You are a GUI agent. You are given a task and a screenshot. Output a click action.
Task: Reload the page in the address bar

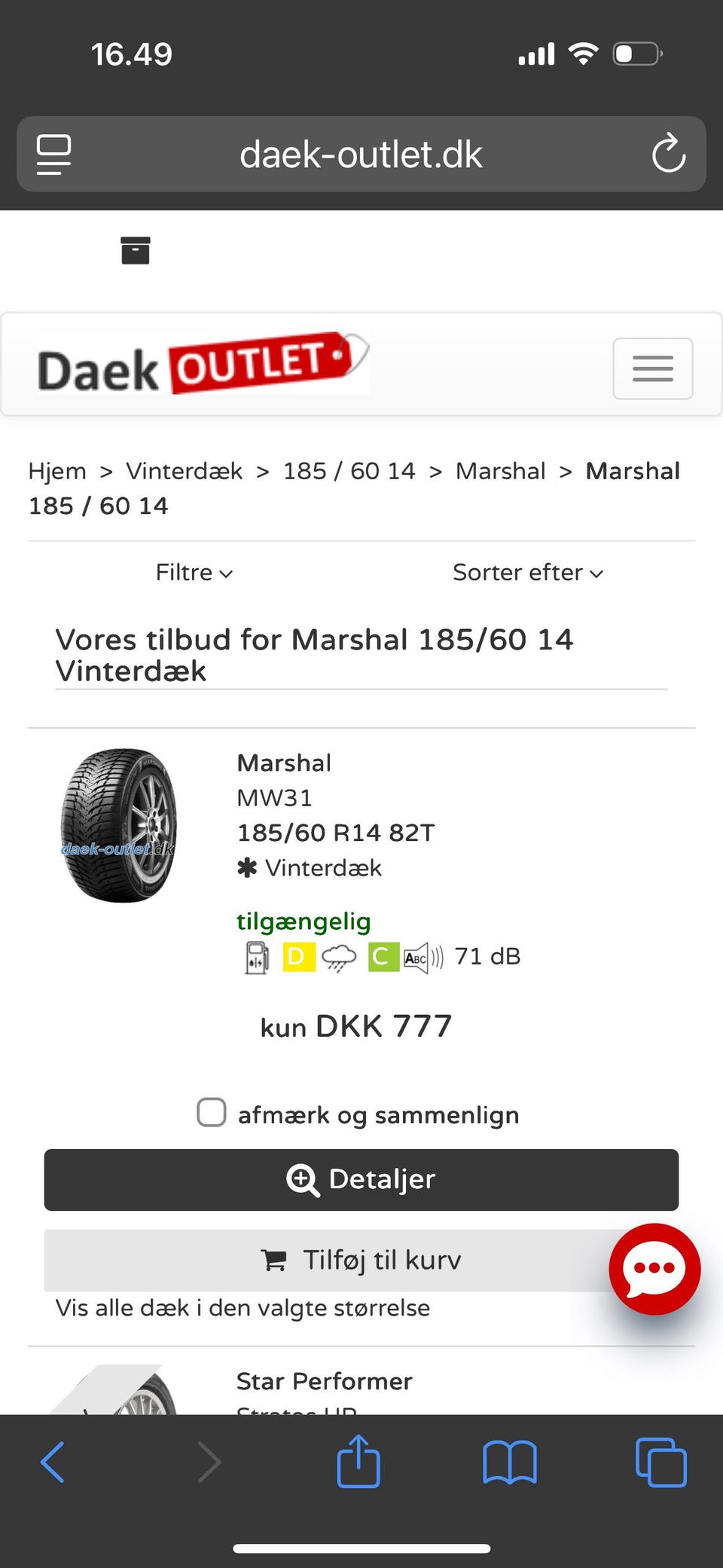point(668,154)
